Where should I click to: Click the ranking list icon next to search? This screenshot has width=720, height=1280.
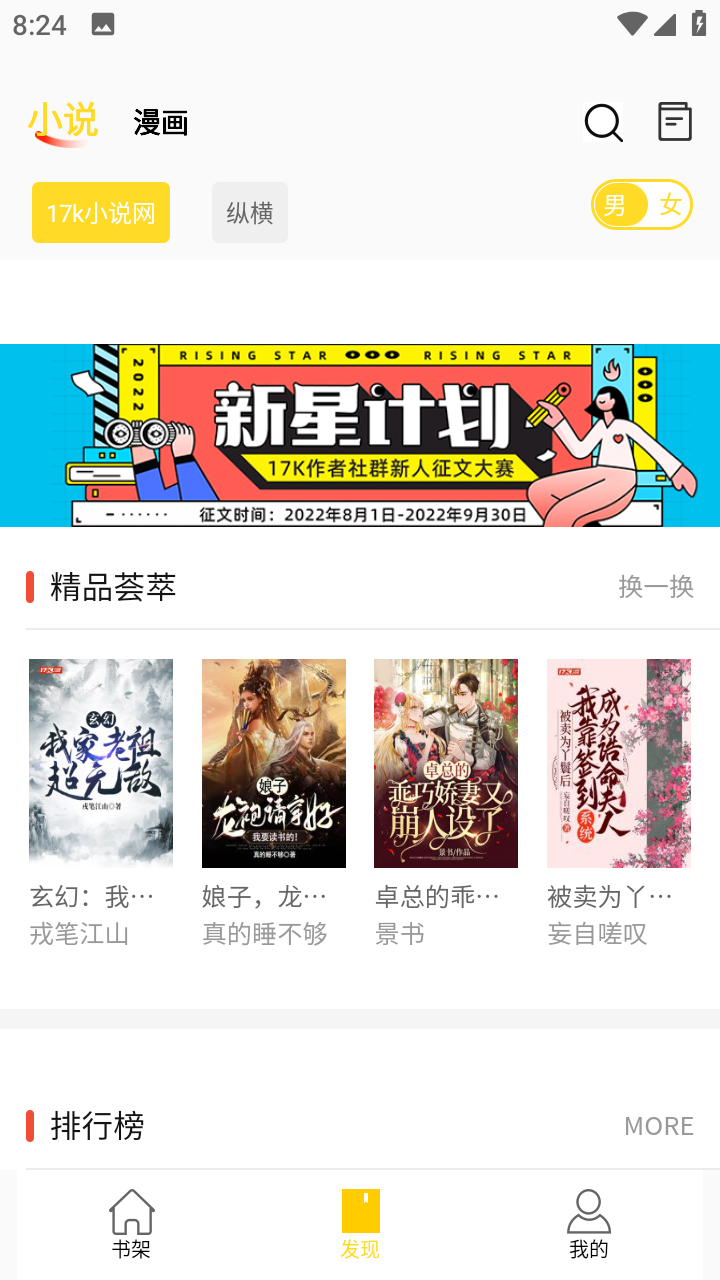pyautogui.click(x=674, y=122)
